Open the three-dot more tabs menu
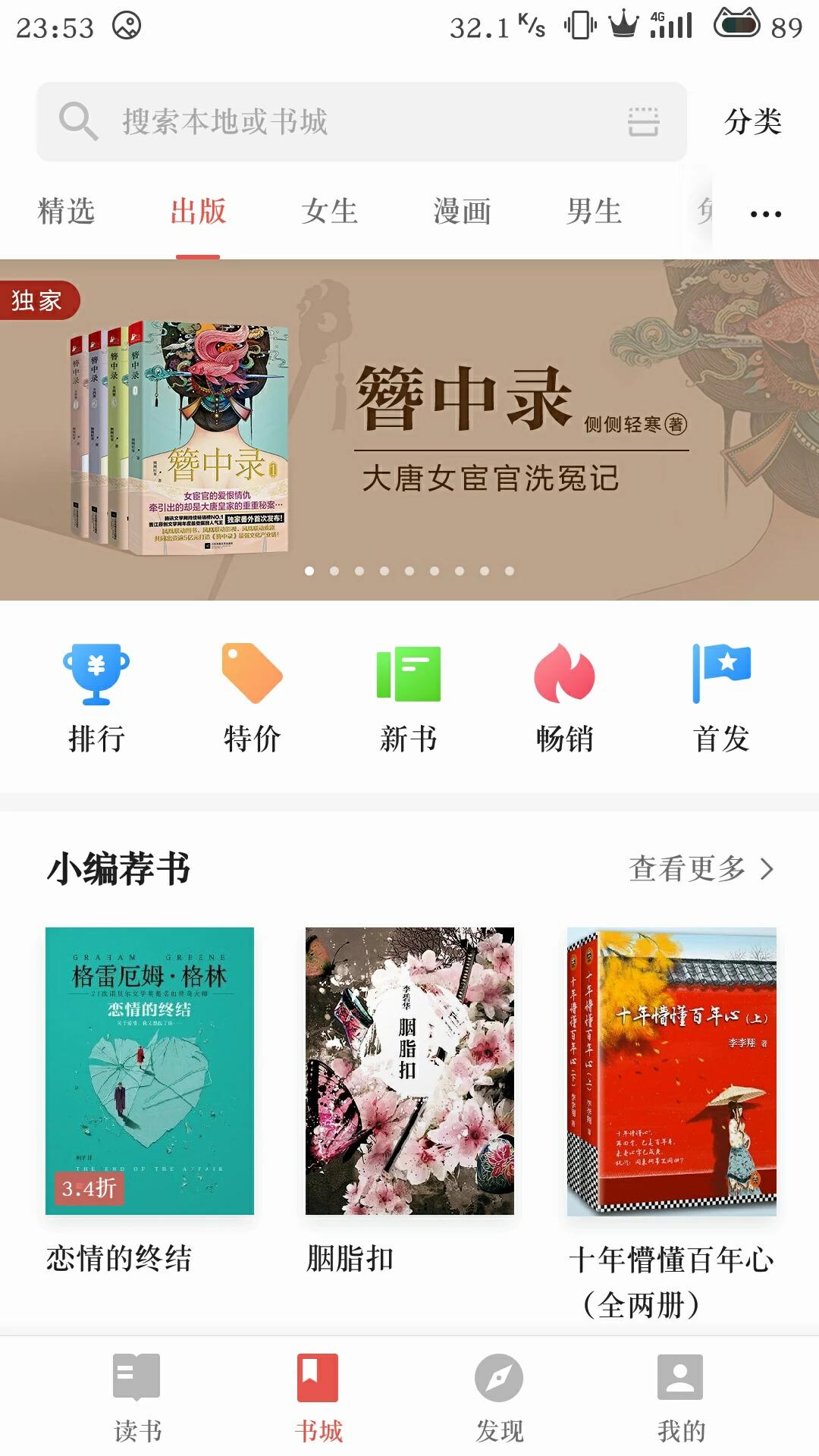This screenshot has width=819, height=1456. click(x=765, y=214)
